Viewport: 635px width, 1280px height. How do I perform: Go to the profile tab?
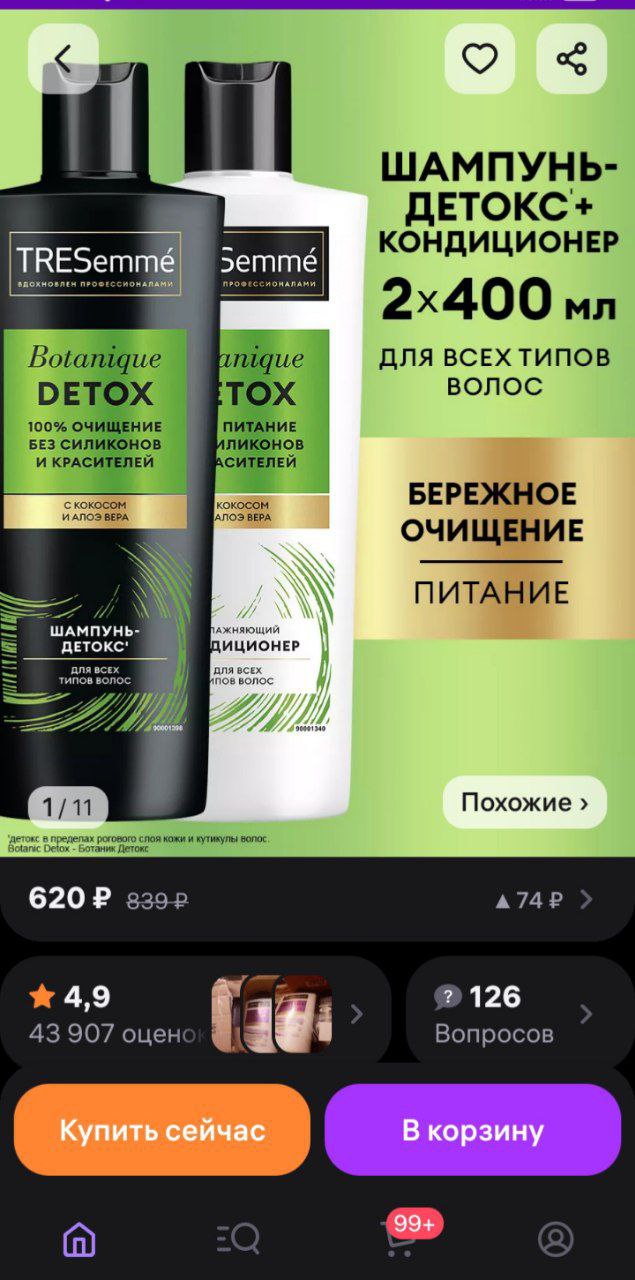pyautogui.click(x=556, y=1240)
